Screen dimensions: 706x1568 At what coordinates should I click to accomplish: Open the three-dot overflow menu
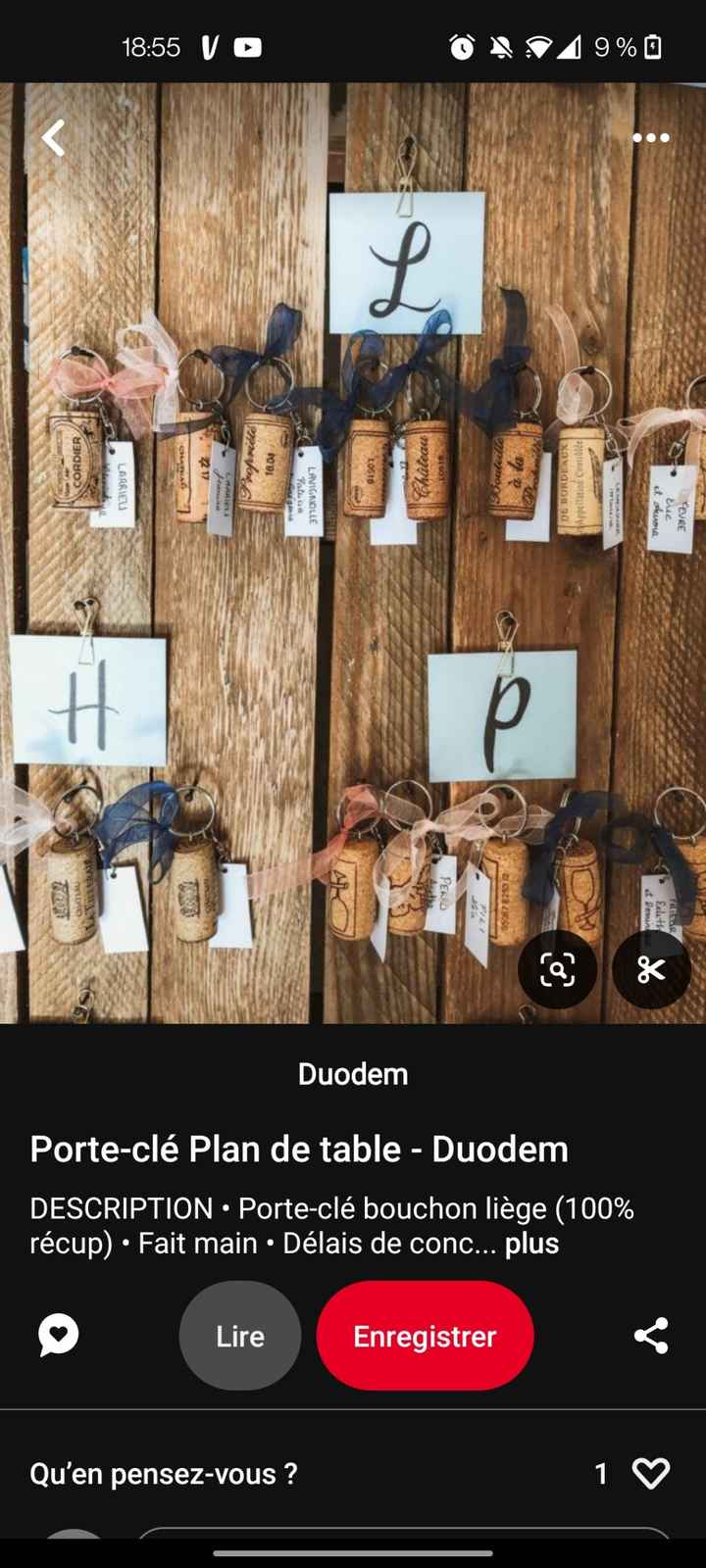[x=650, y=138]
